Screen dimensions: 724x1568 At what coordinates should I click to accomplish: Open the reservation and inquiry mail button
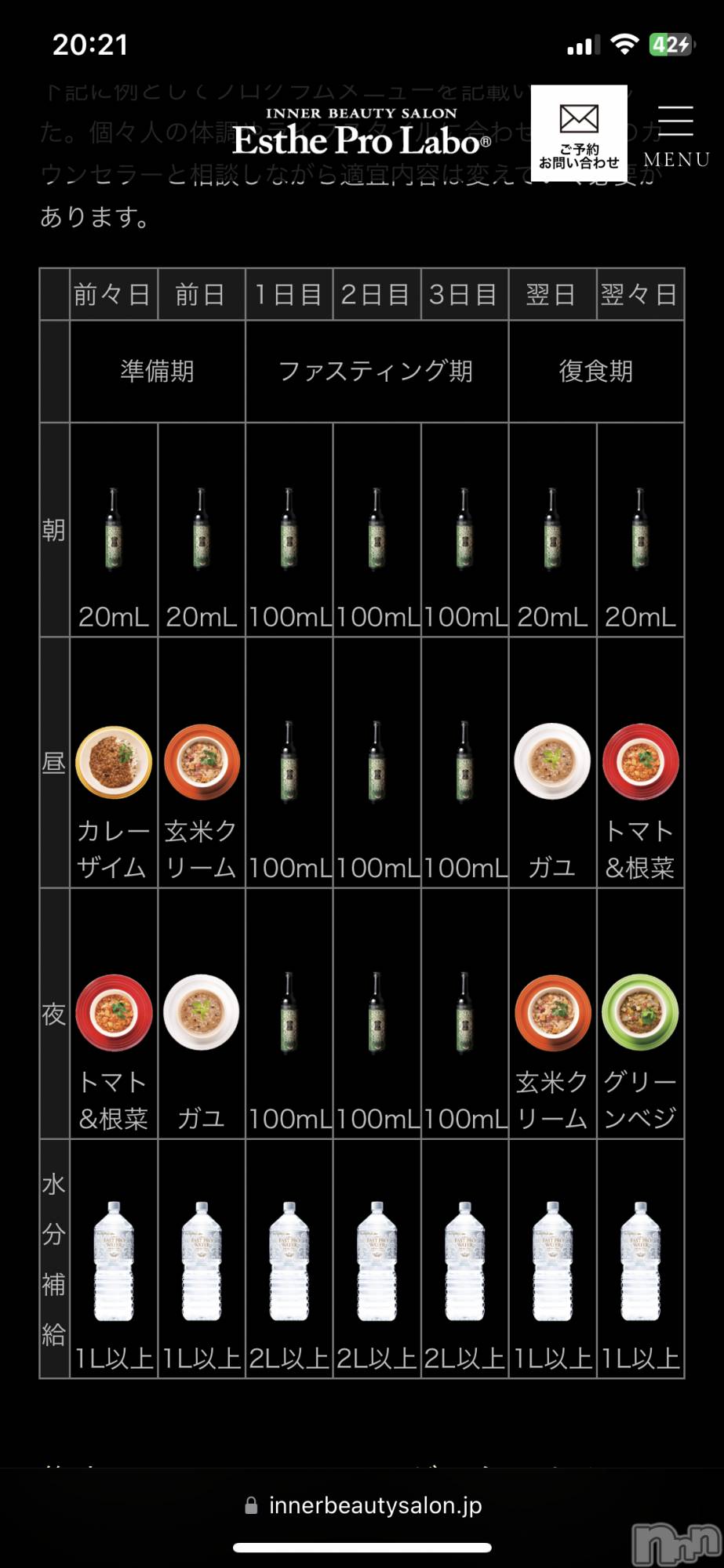(x=579, y=133)
